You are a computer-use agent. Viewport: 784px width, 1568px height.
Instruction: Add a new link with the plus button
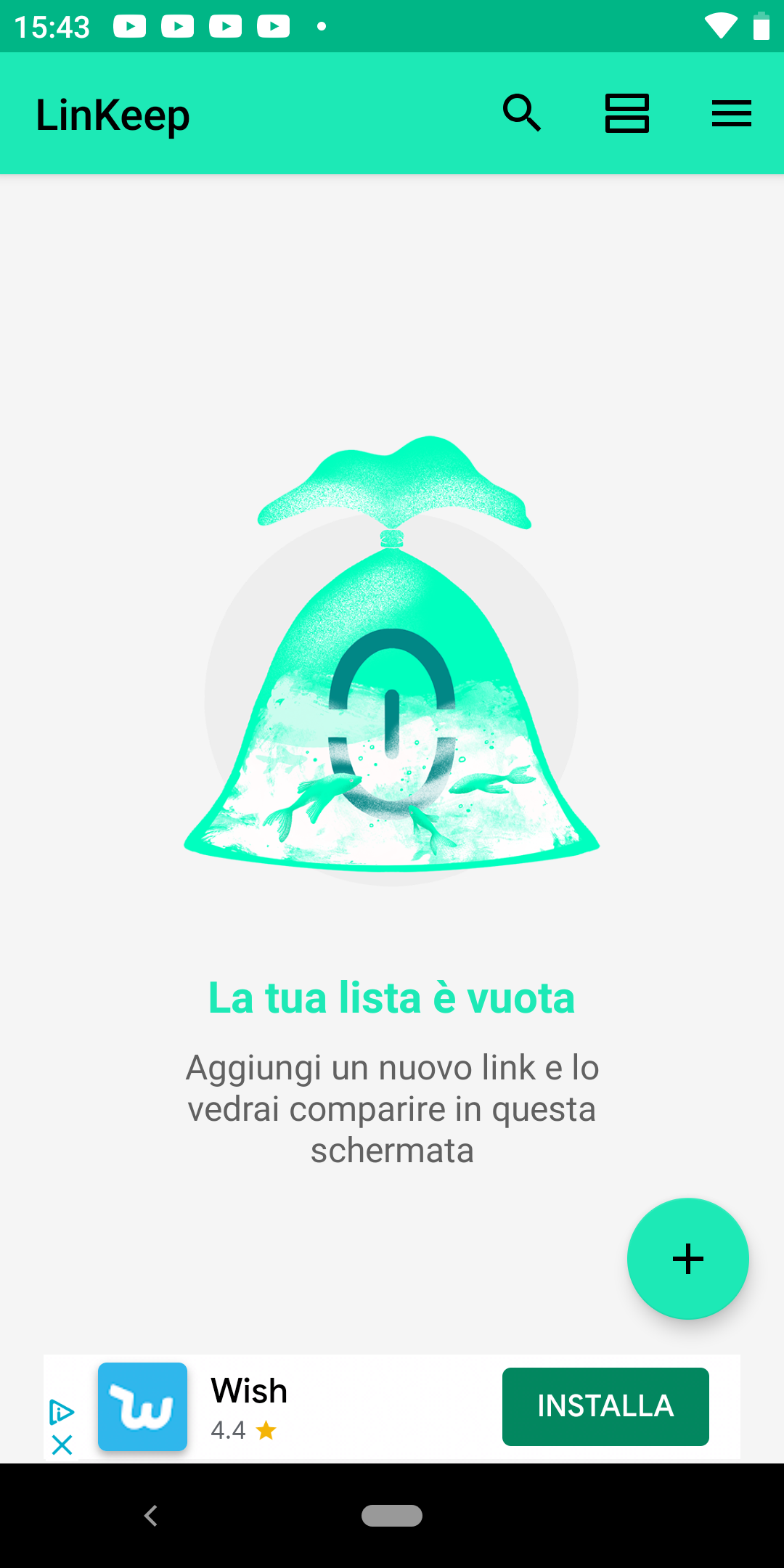(688, 1259)
